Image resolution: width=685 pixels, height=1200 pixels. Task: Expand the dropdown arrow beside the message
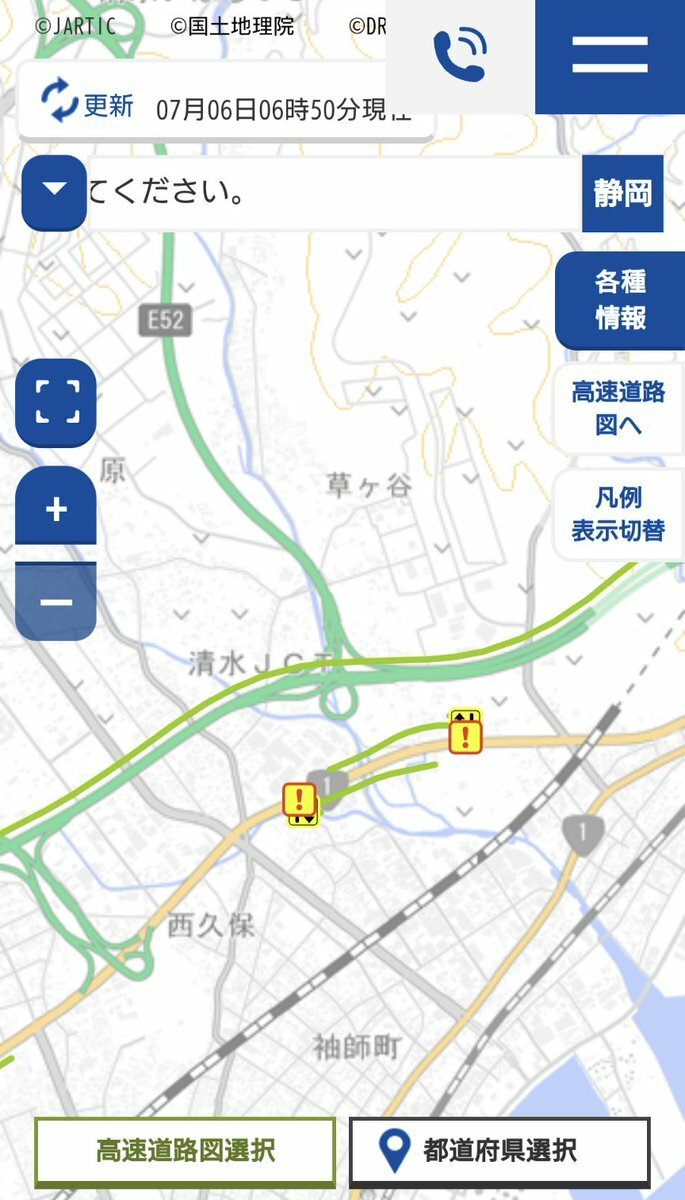pyautogui.click(x=54, y=192)
